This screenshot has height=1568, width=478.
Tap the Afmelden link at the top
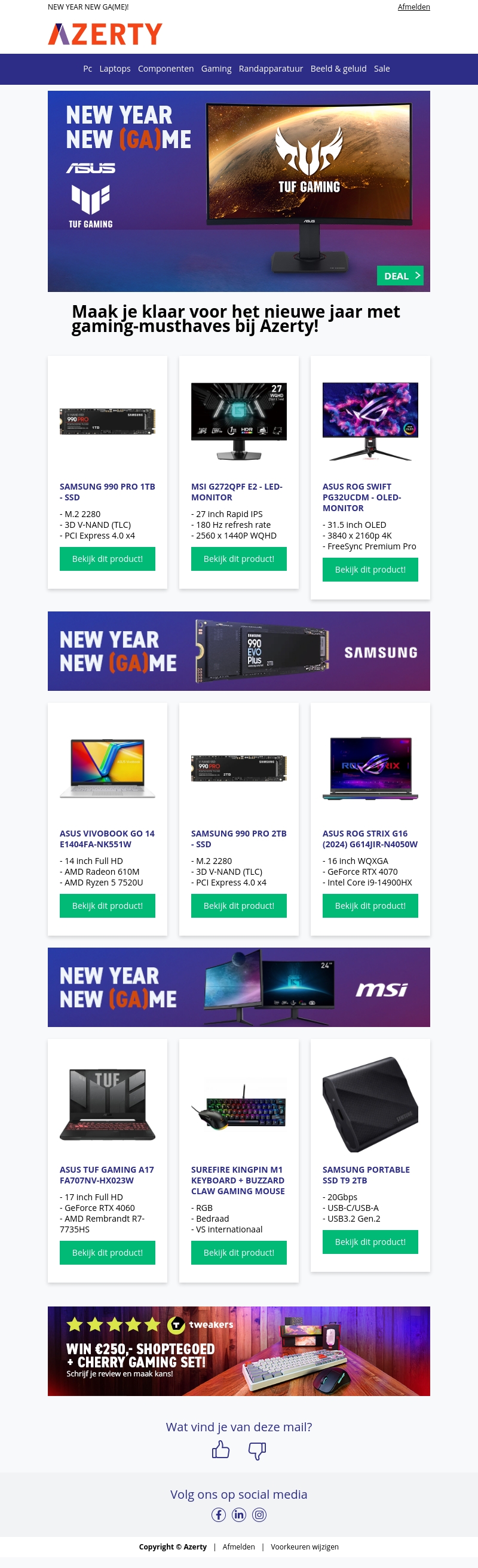point(413,7)
